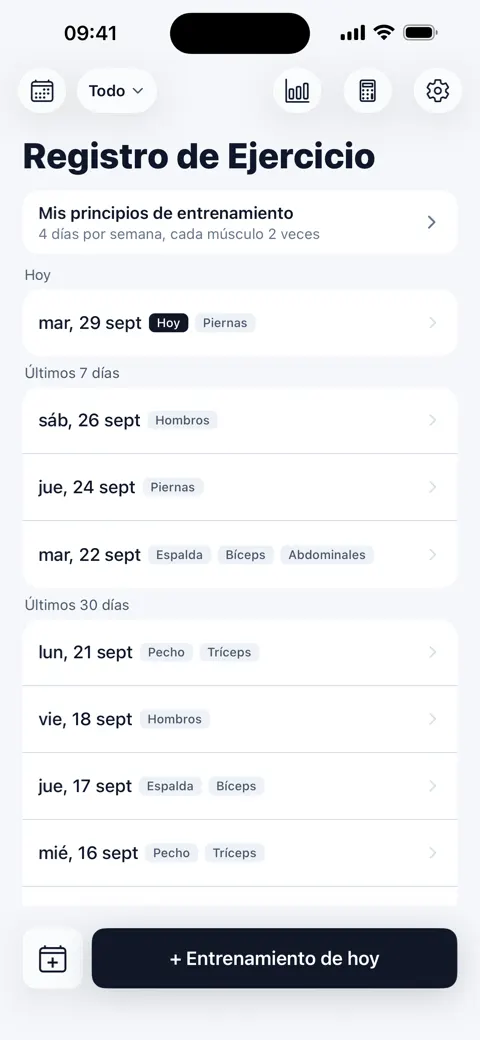This screenshot has height=1040, width=480.
Task: Open the lun, 21 sept Pecho entry
Action: [x=240, y=653]
